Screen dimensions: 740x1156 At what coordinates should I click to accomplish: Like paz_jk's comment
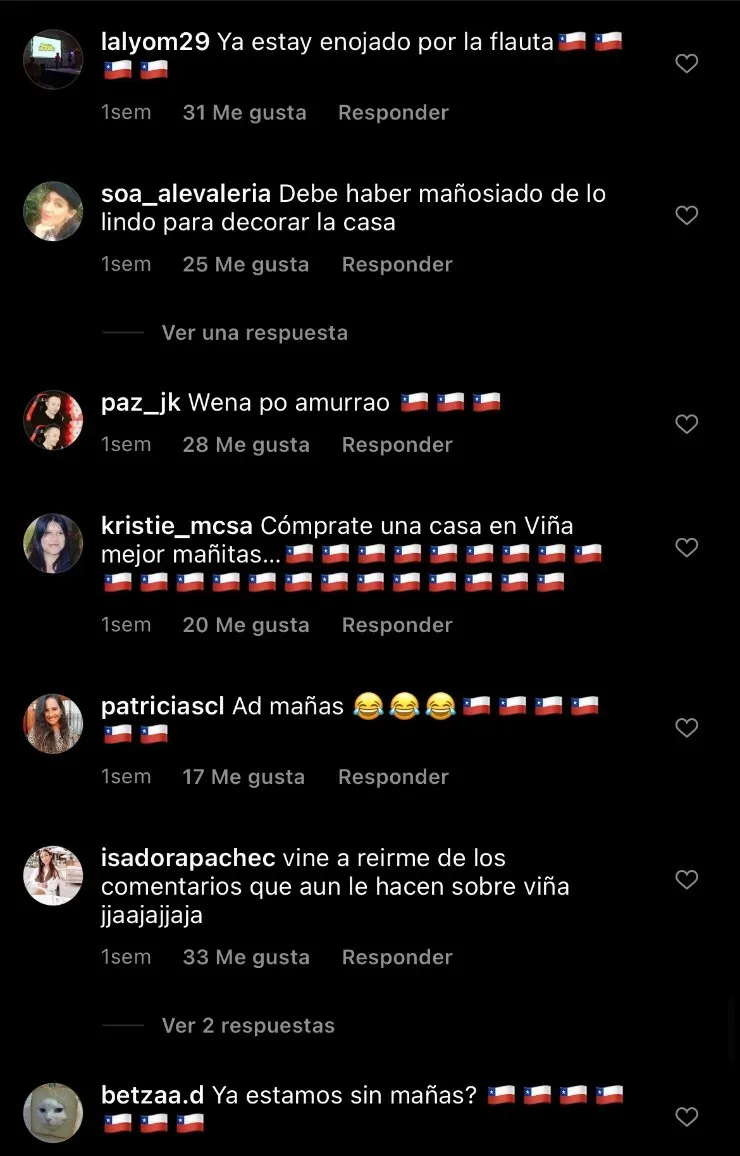point(686,424)
